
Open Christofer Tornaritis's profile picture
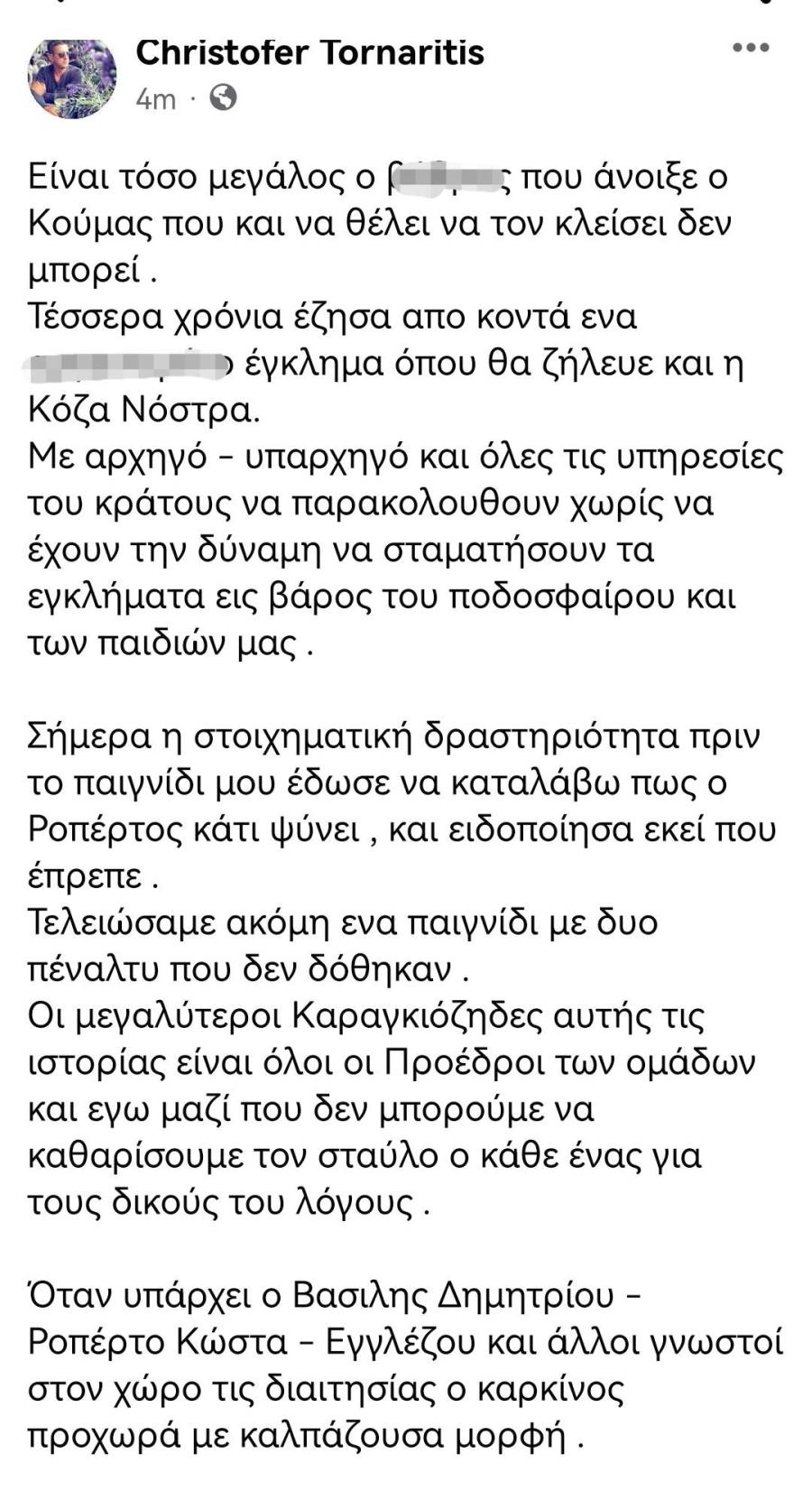coord(73,77)
